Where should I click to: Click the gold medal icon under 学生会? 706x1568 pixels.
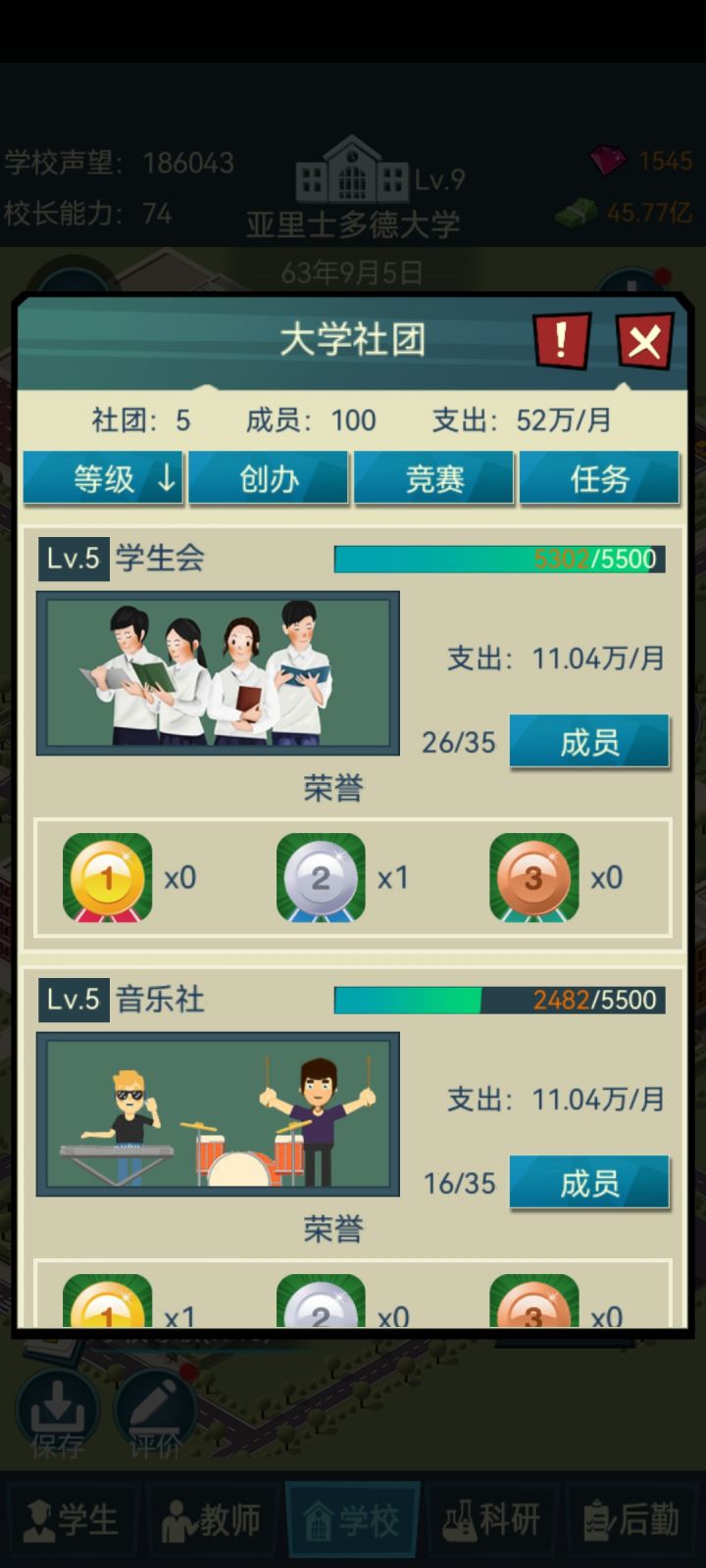(x=107, y=877)
